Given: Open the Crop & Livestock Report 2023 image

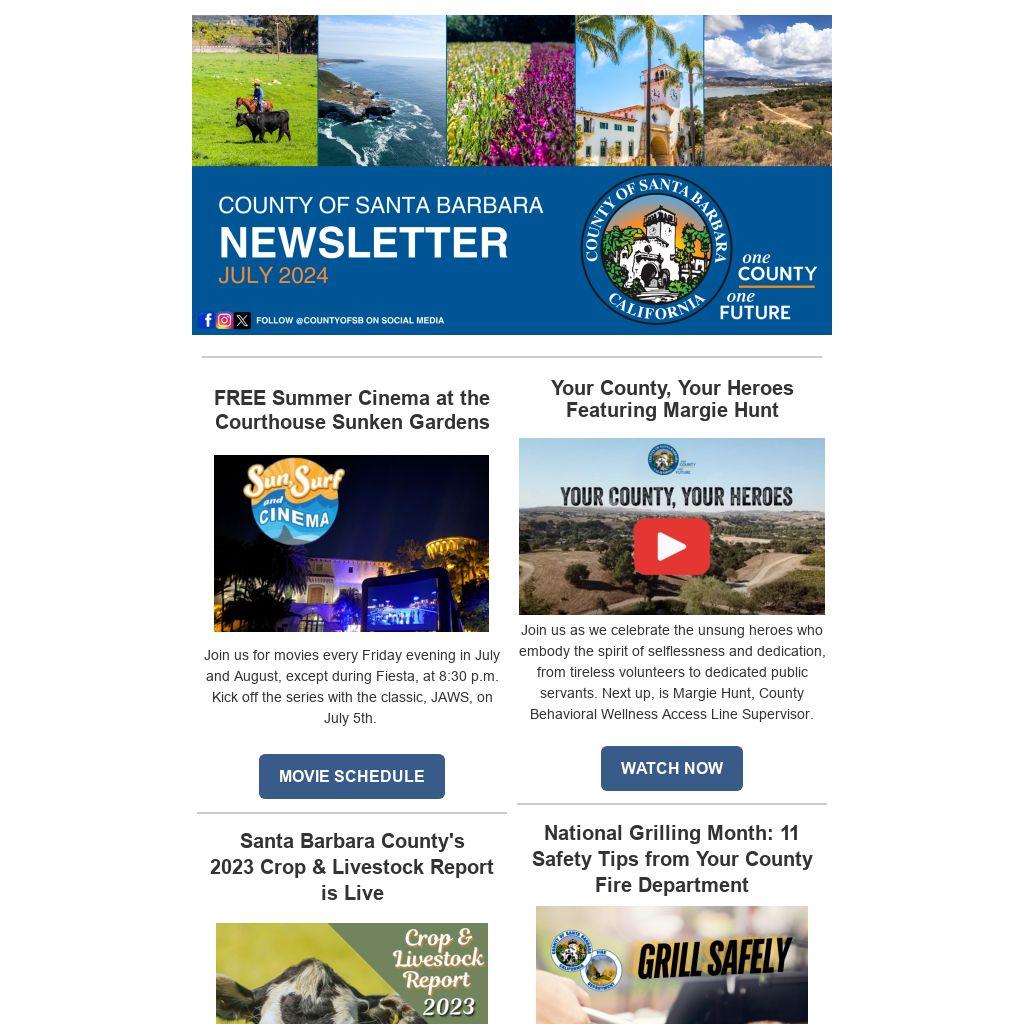Looking at the screenshot, I should tap(351, 972).
